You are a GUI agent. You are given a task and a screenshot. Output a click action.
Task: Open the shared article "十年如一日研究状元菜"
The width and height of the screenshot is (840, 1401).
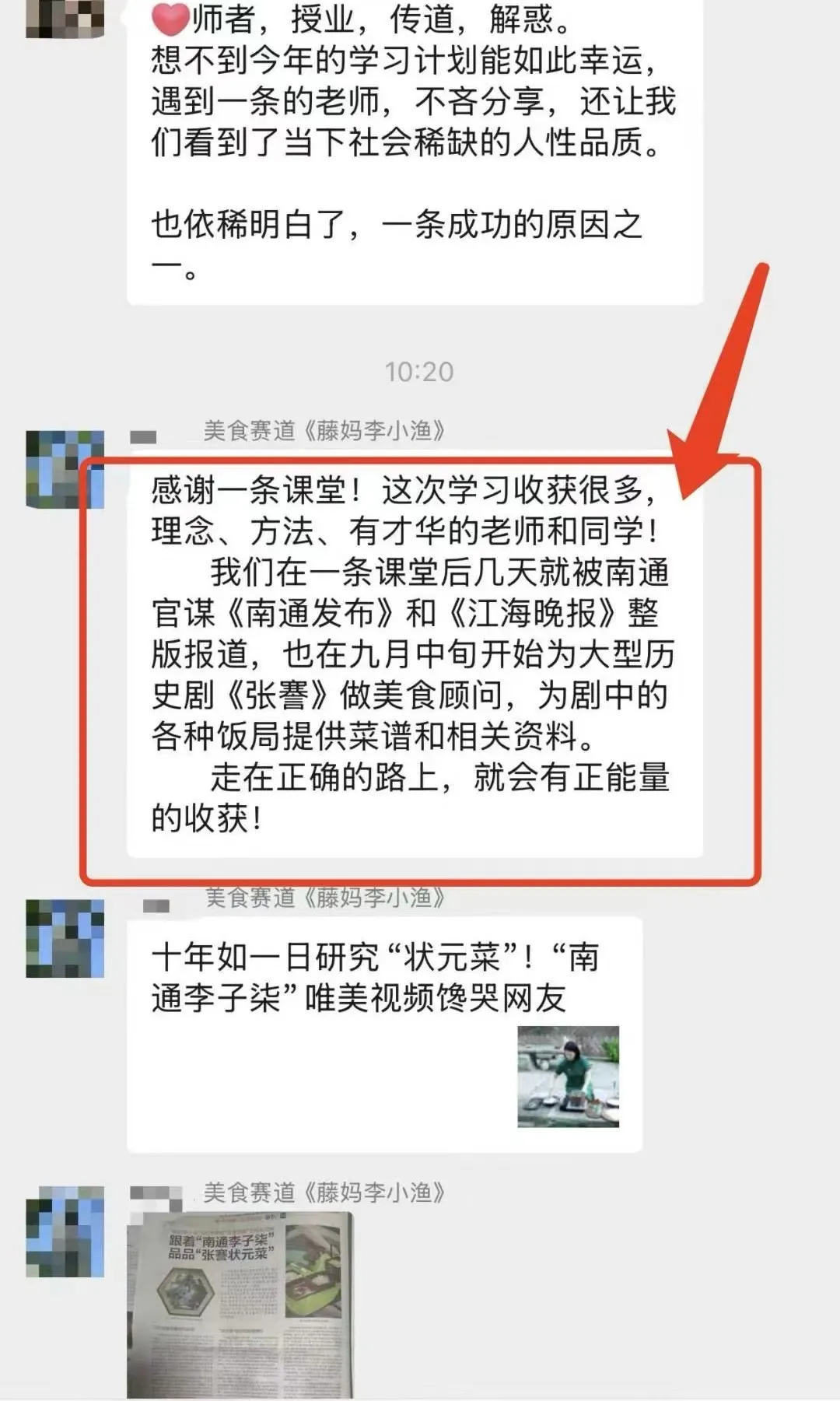click(x=384, y=1034)
